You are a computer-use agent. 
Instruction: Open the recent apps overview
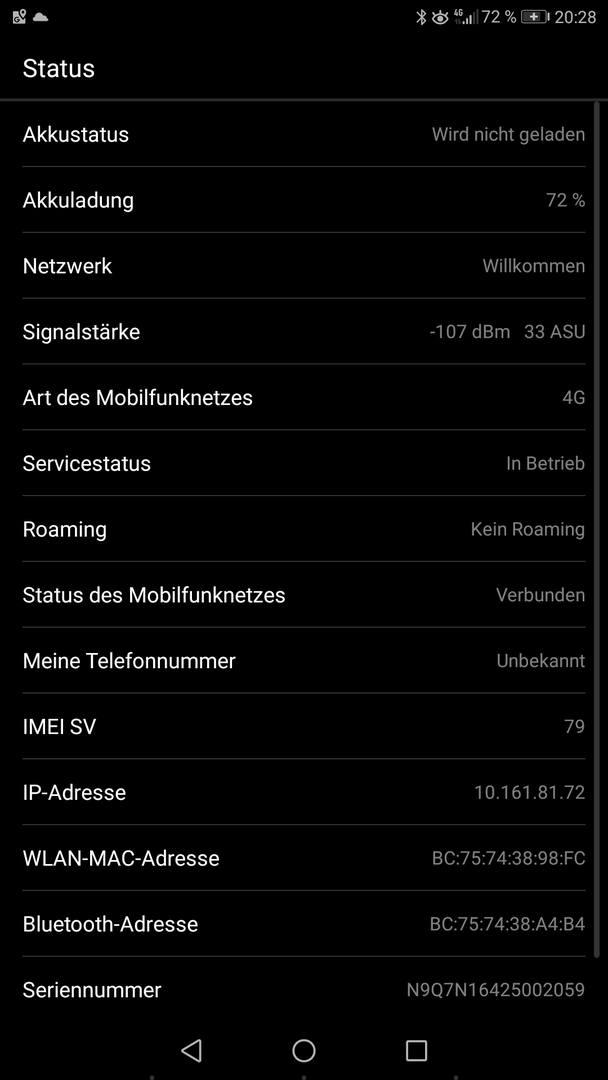click(417, 1050)
